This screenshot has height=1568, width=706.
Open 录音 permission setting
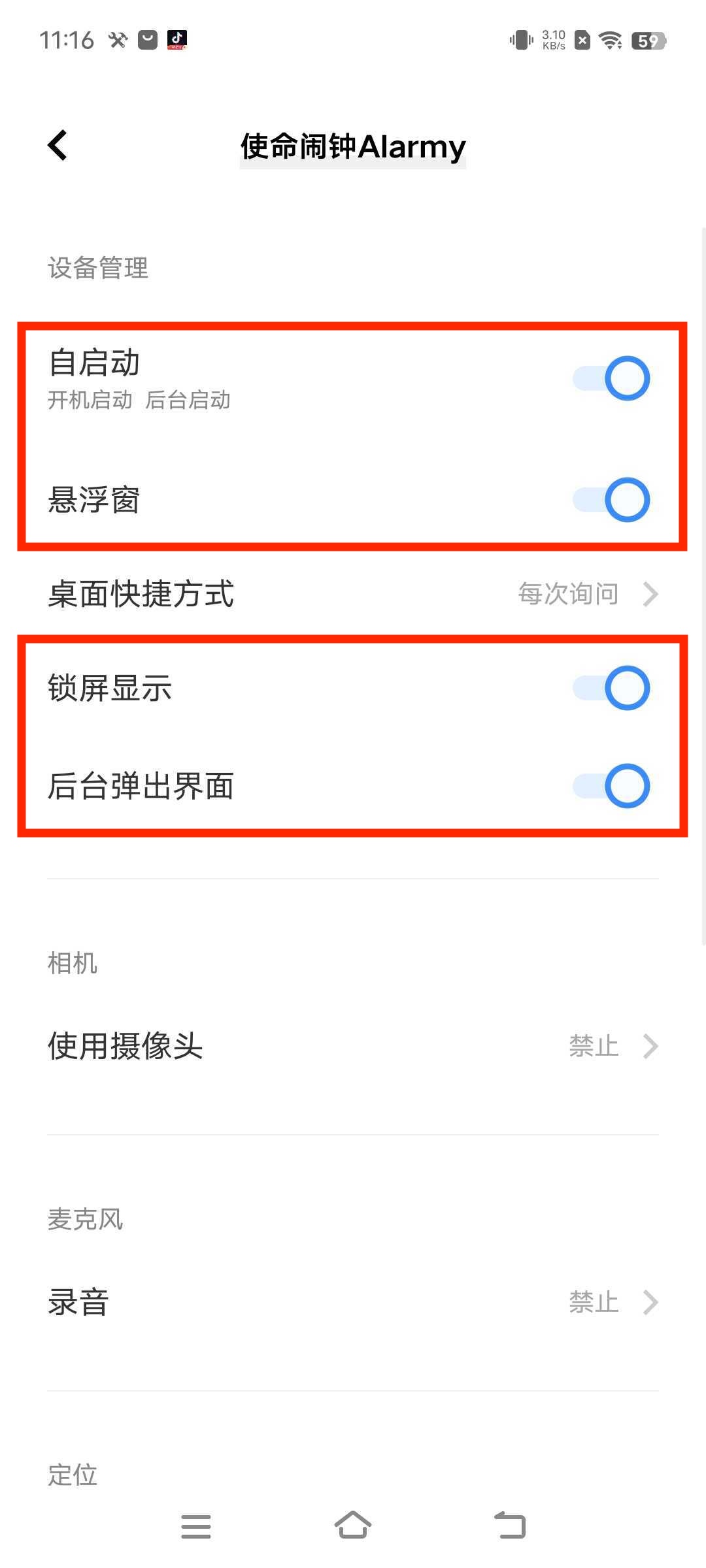353,1302
